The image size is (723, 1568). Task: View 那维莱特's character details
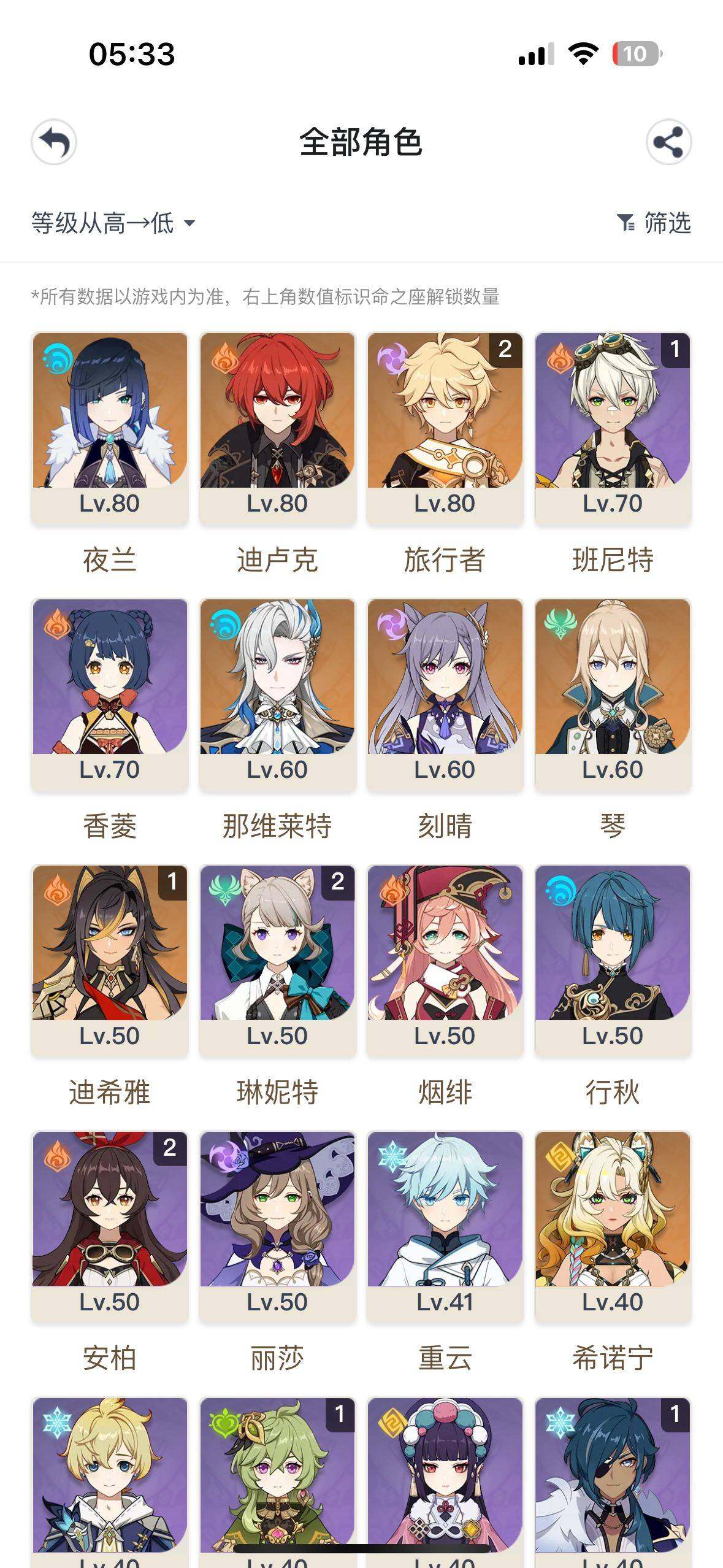click(x=277, y=694)
